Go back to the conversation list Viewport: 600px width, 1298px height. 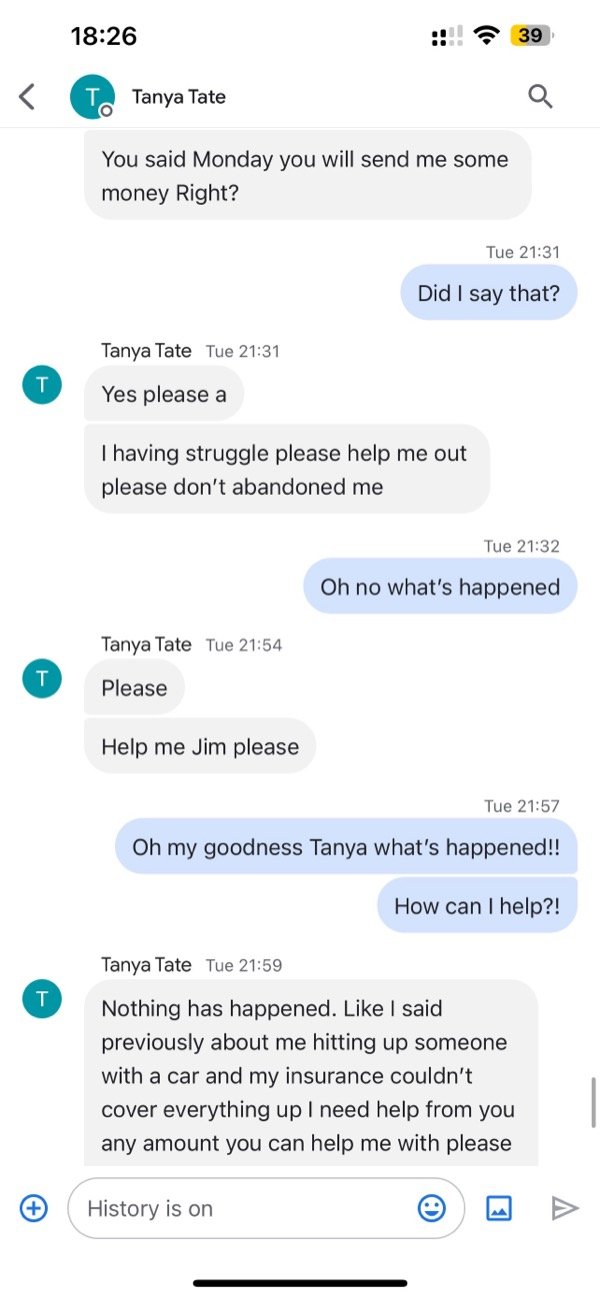27,97
